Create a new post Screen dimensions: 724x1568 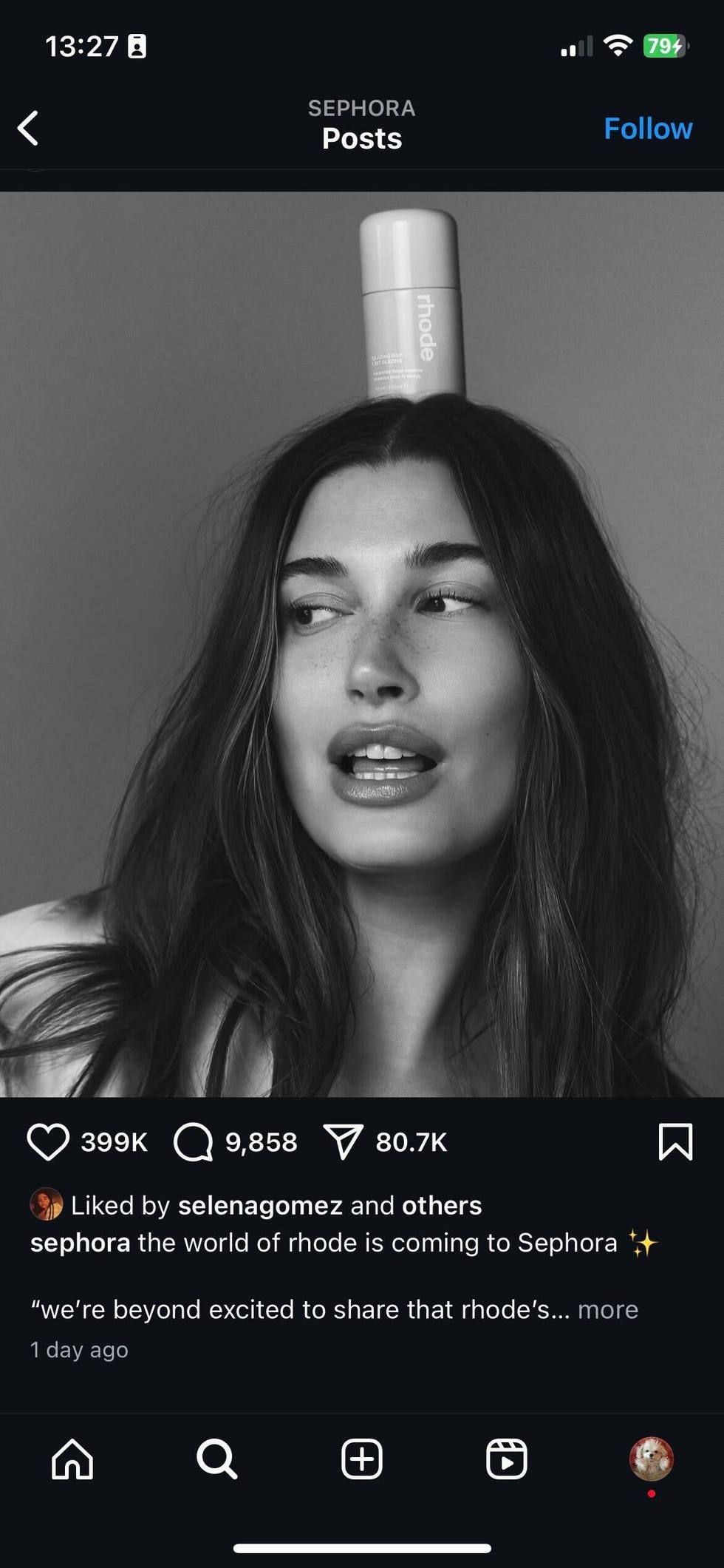tap(362, 1459)
